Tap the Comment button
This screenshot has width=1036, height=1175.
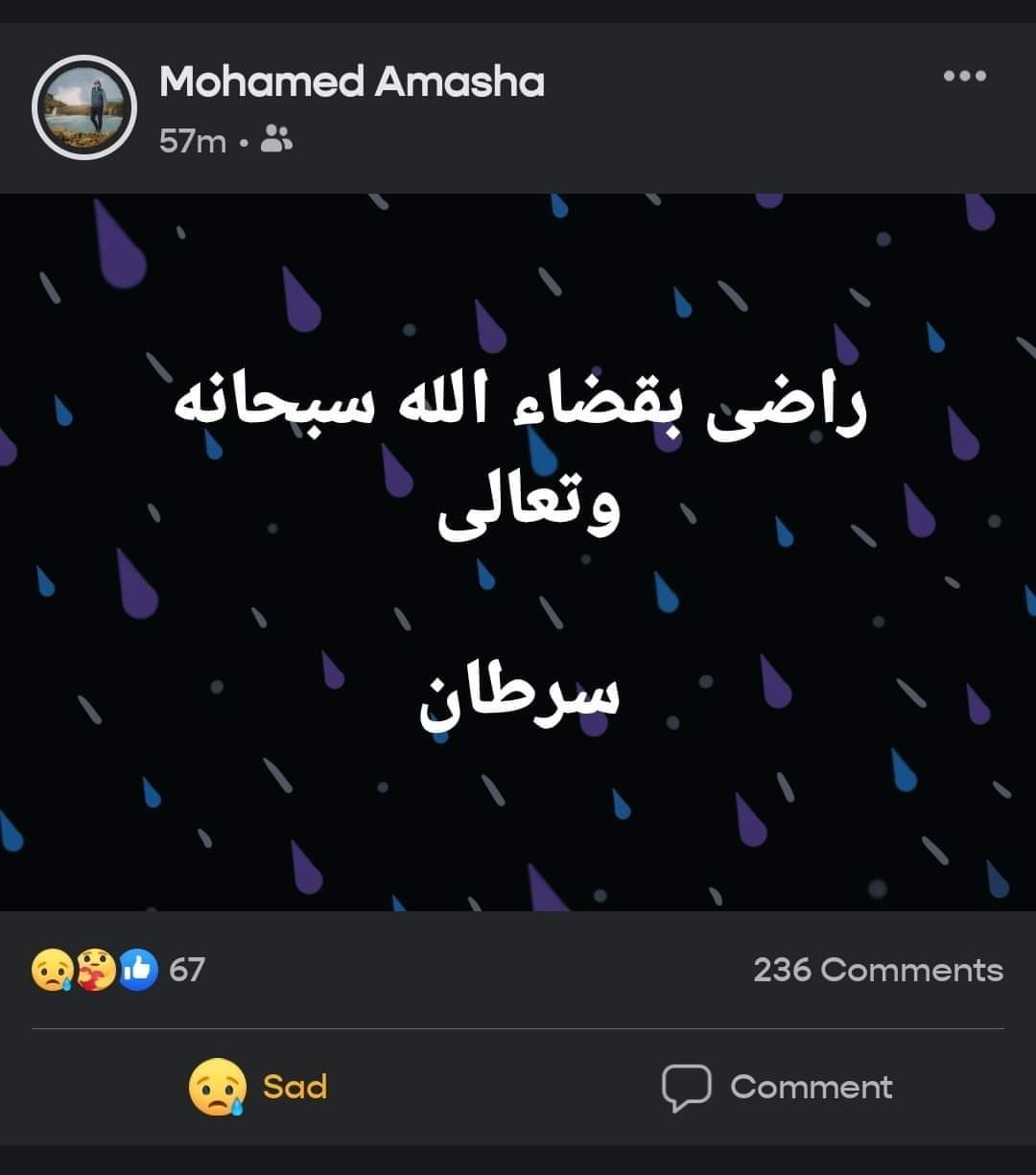point(777,1087)
